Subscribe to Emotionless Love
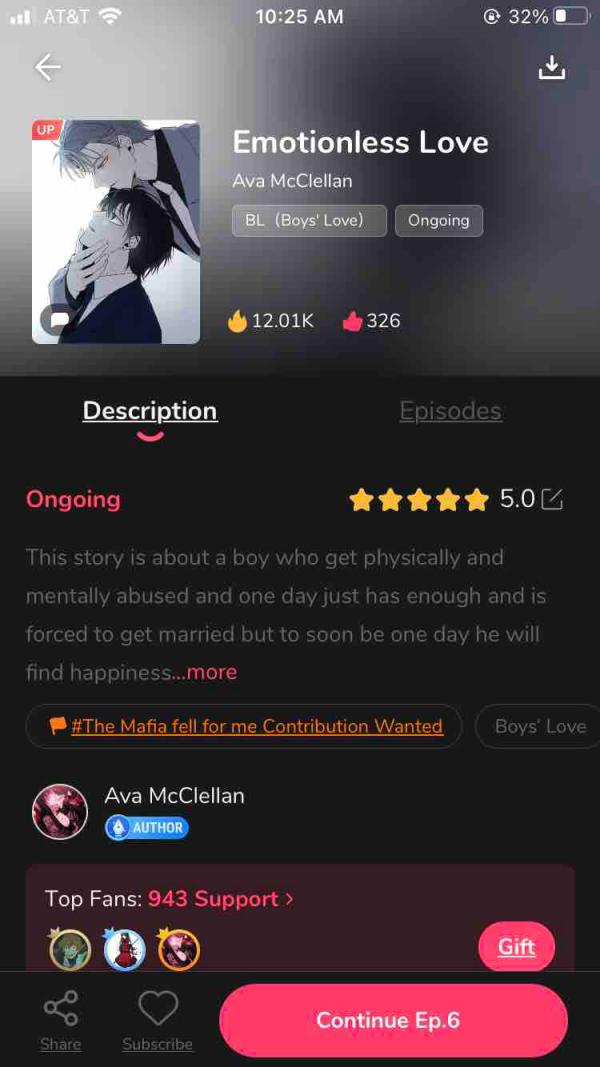 (x=157, y=1020)
